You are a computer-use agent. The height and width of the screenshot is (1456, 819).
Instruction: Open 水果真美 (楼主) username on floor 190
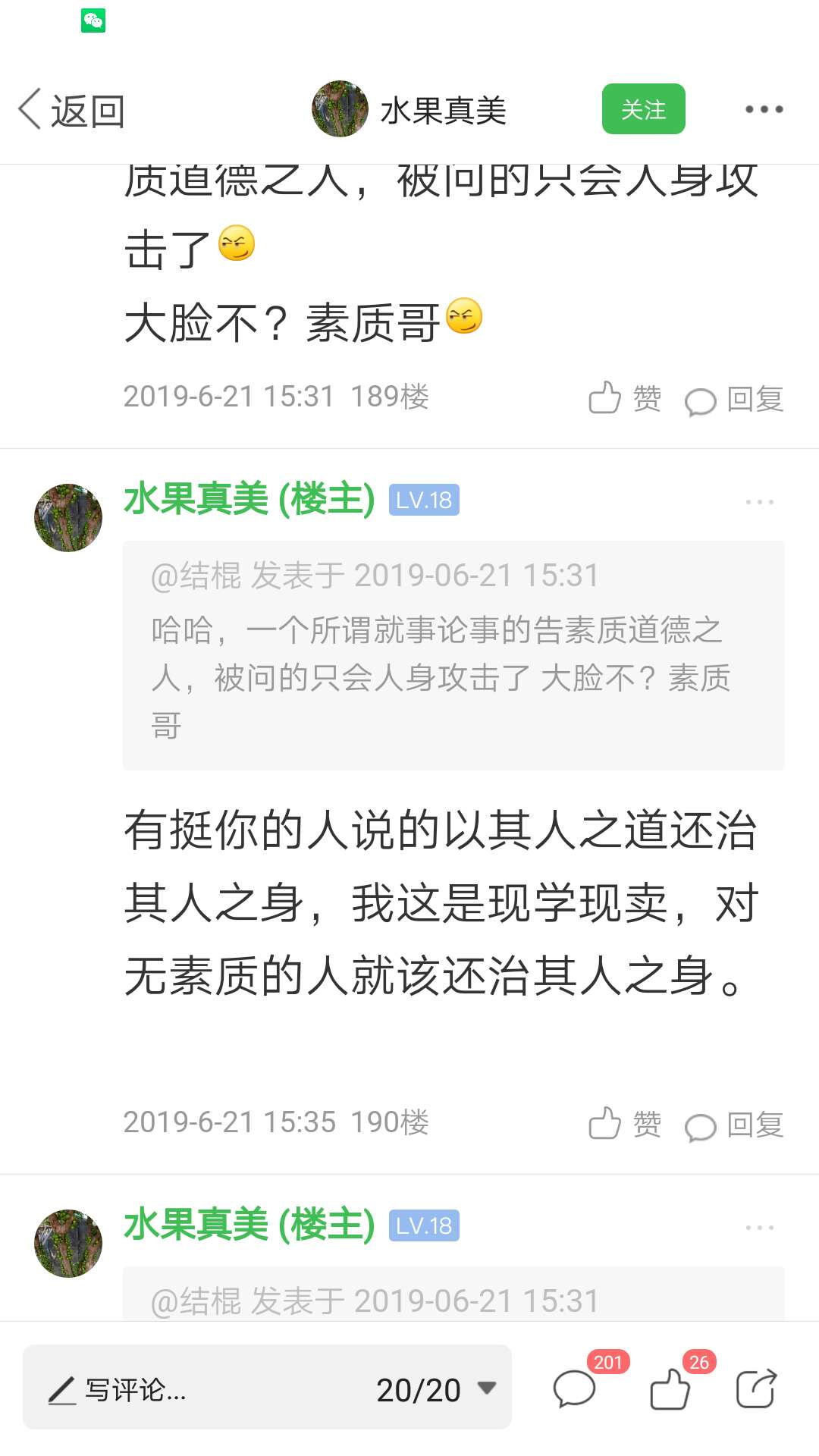[249, 500]
